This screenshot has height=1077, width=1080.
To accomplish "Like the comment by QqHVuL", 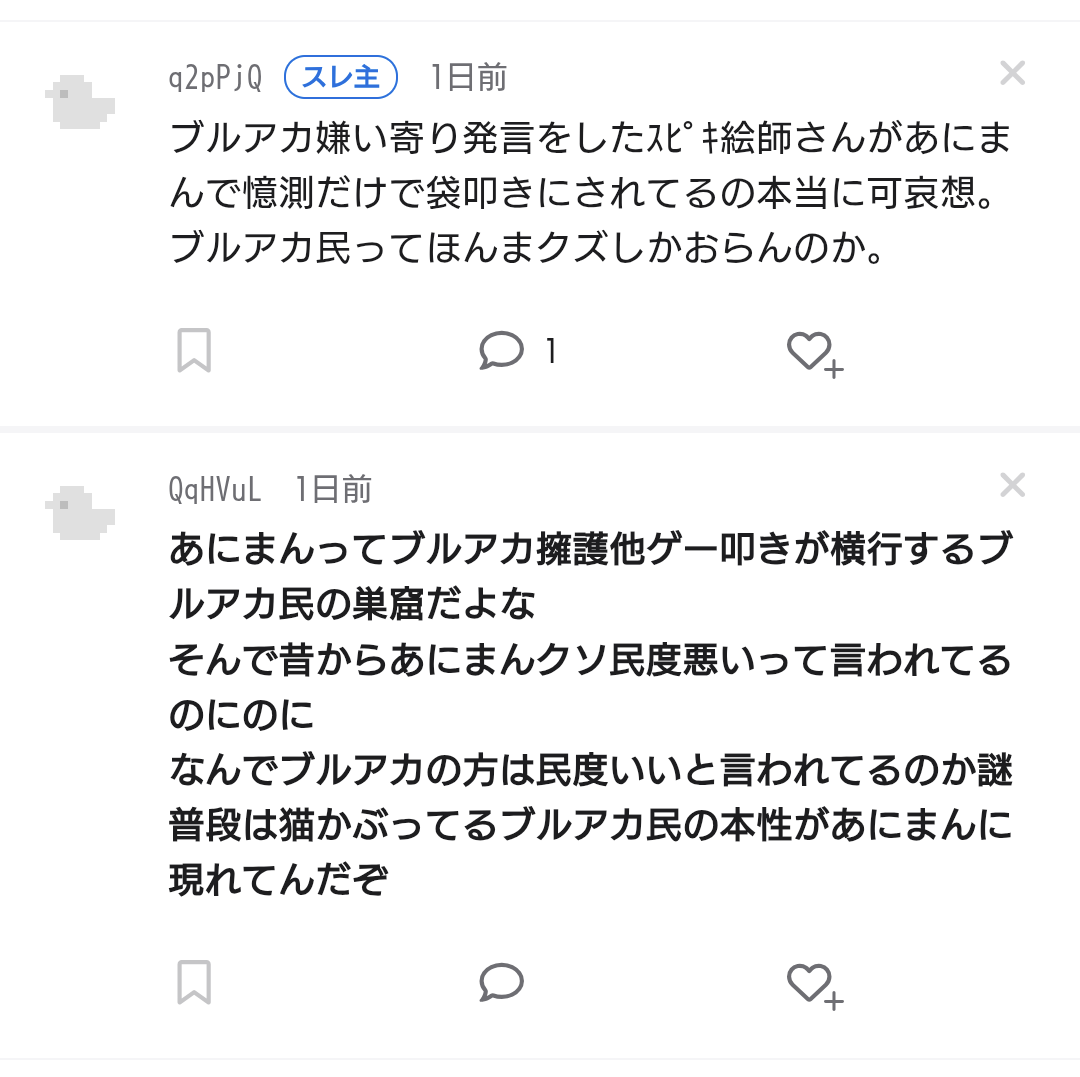I will pyautogui.click(x=812, y=984).
